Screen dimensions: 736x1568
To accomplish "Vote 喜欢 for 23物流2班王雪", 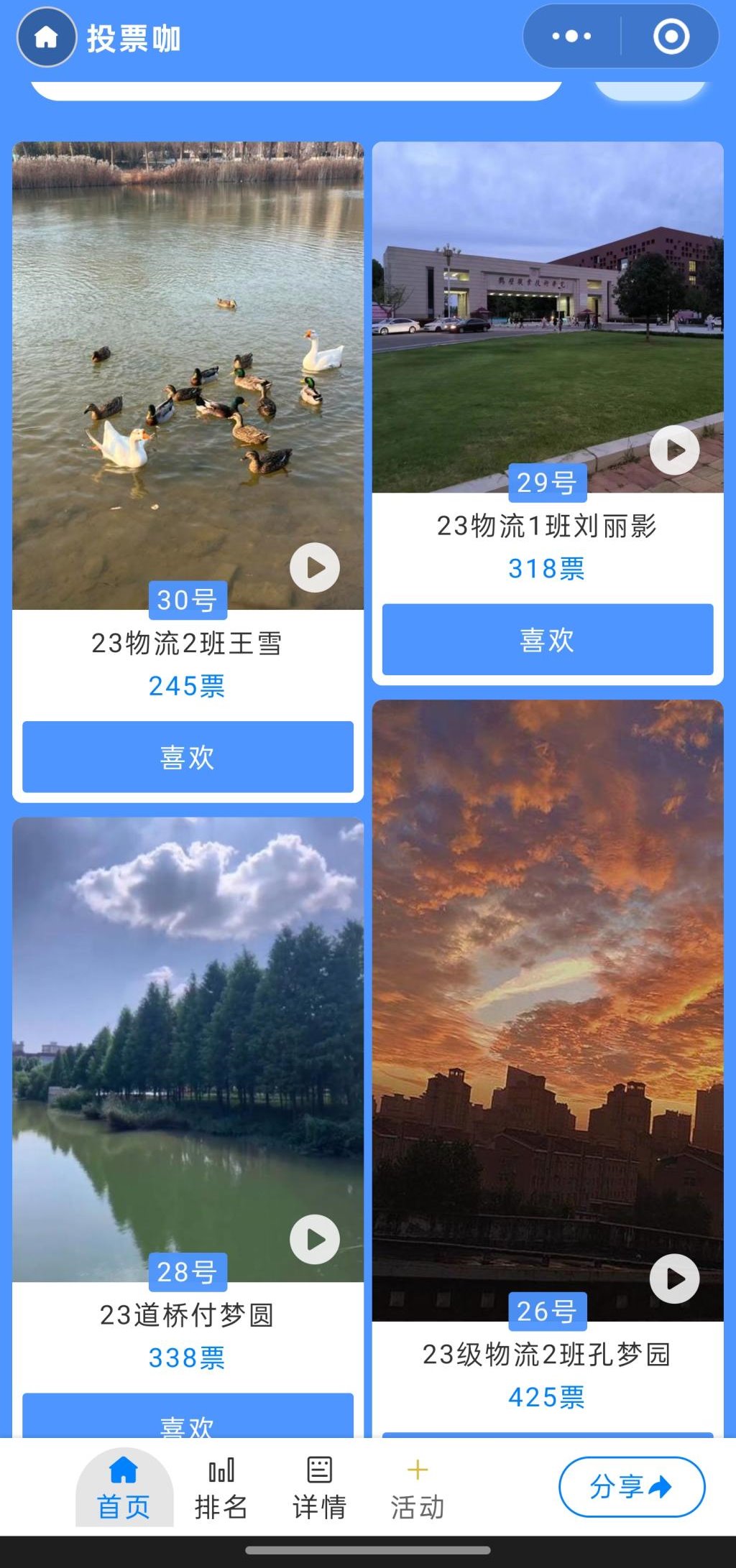I will click(x=188, y=757).
